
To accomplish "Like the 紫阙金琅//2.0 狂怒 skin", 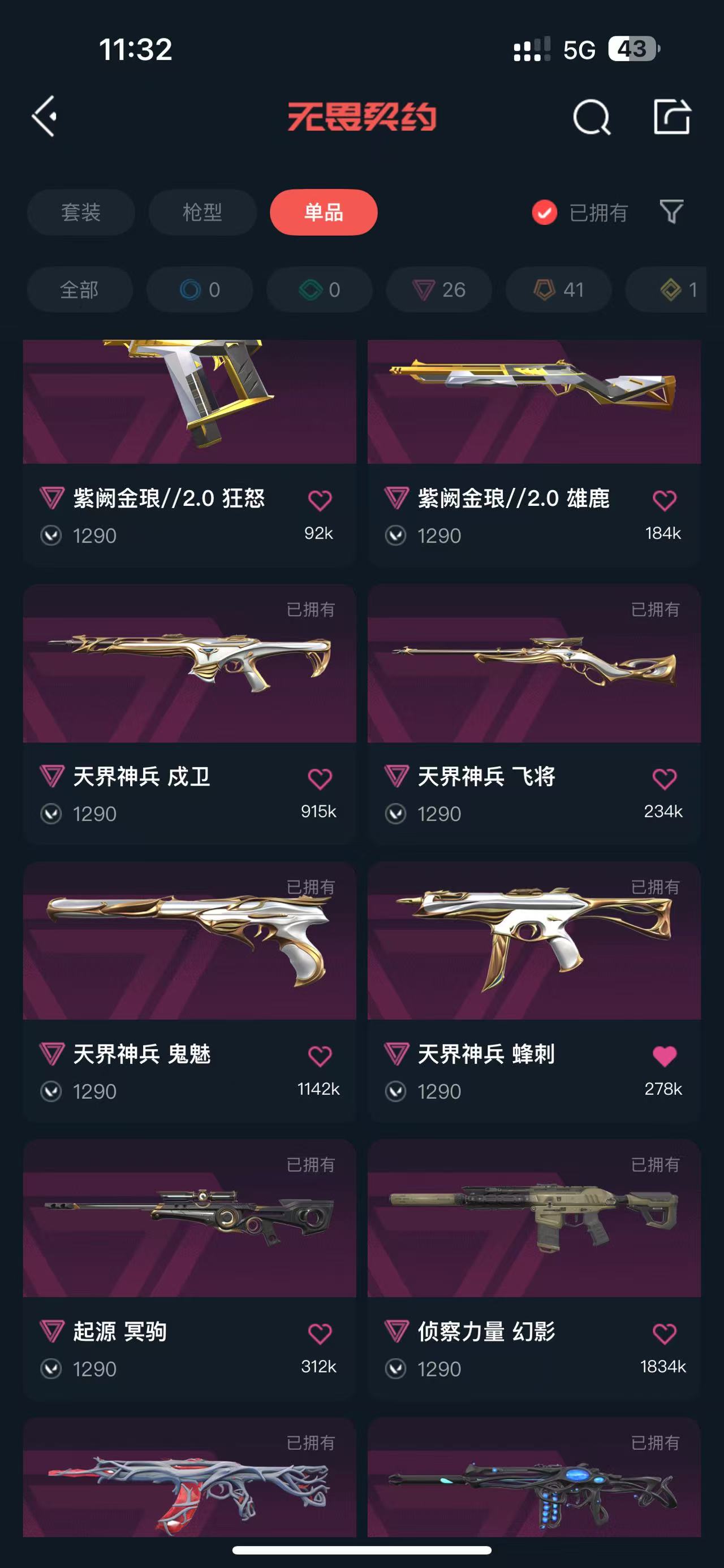I will (x=320, y=500).
